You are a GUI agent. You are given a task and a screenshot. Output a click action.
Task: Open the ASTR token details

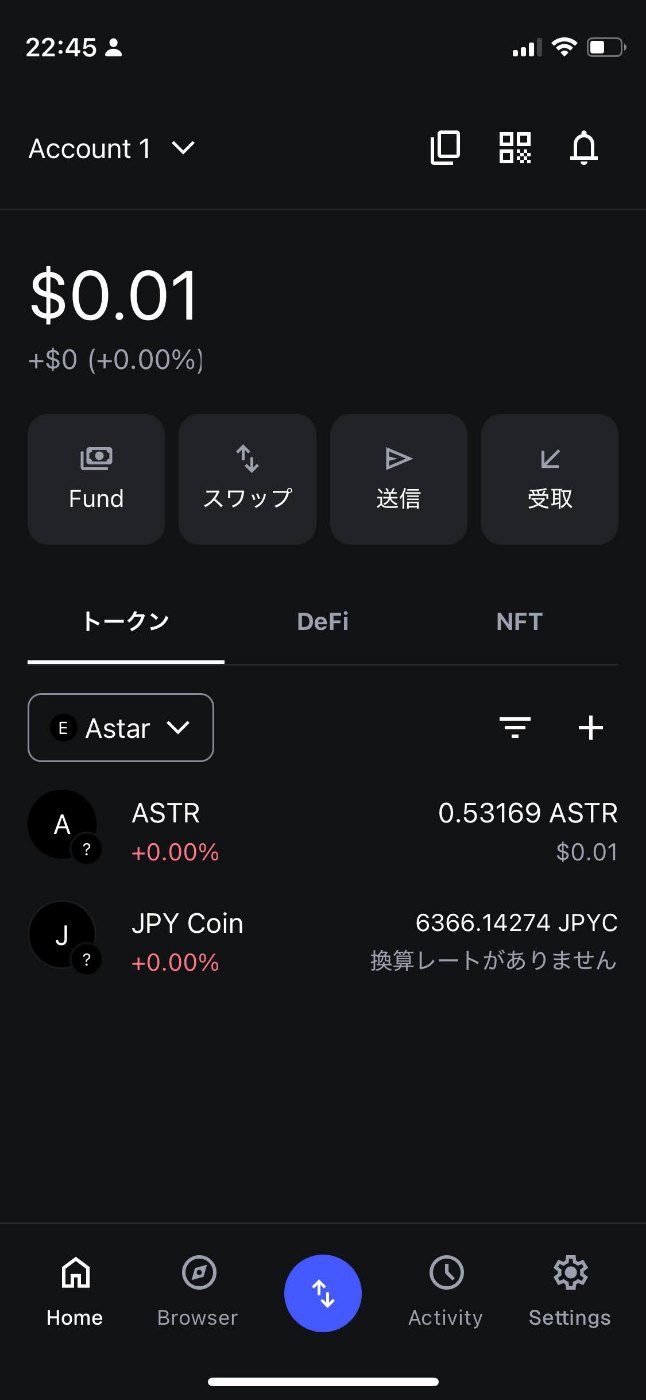322,832
